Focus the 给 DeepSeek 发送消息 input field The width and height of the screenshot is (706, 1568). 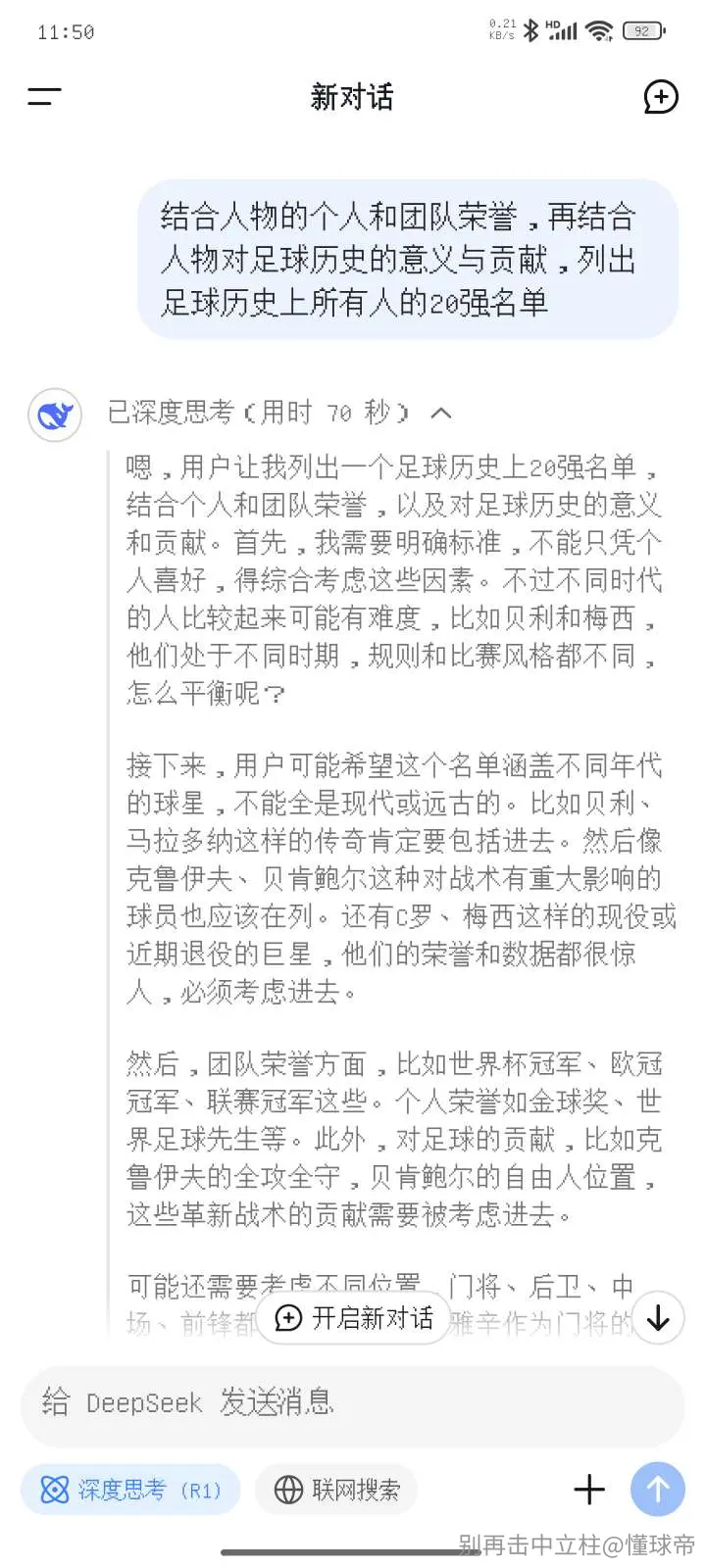(353, 1402)
